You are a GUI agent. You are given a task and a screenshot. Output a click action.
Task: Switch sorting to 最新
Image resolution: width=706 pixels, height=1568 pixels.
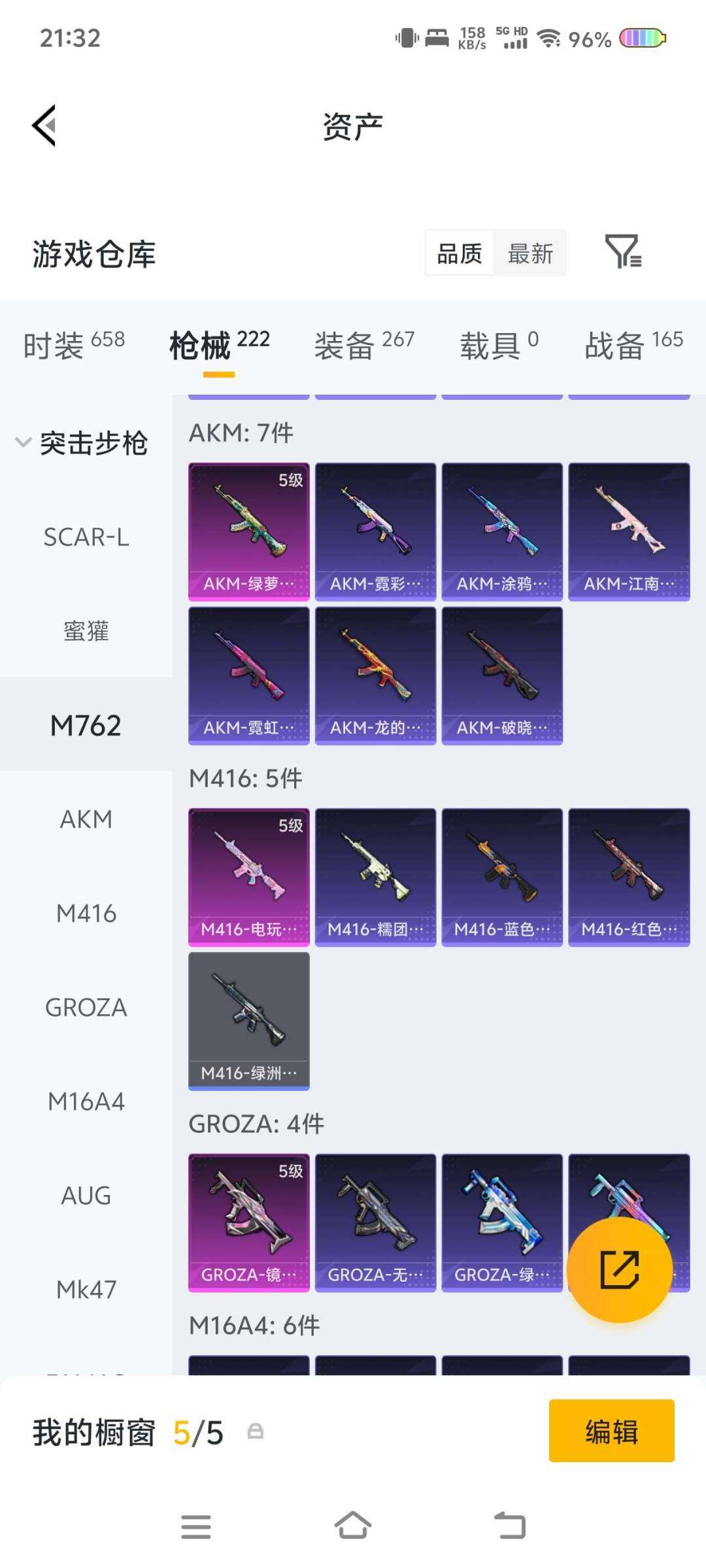coord(530,253)
